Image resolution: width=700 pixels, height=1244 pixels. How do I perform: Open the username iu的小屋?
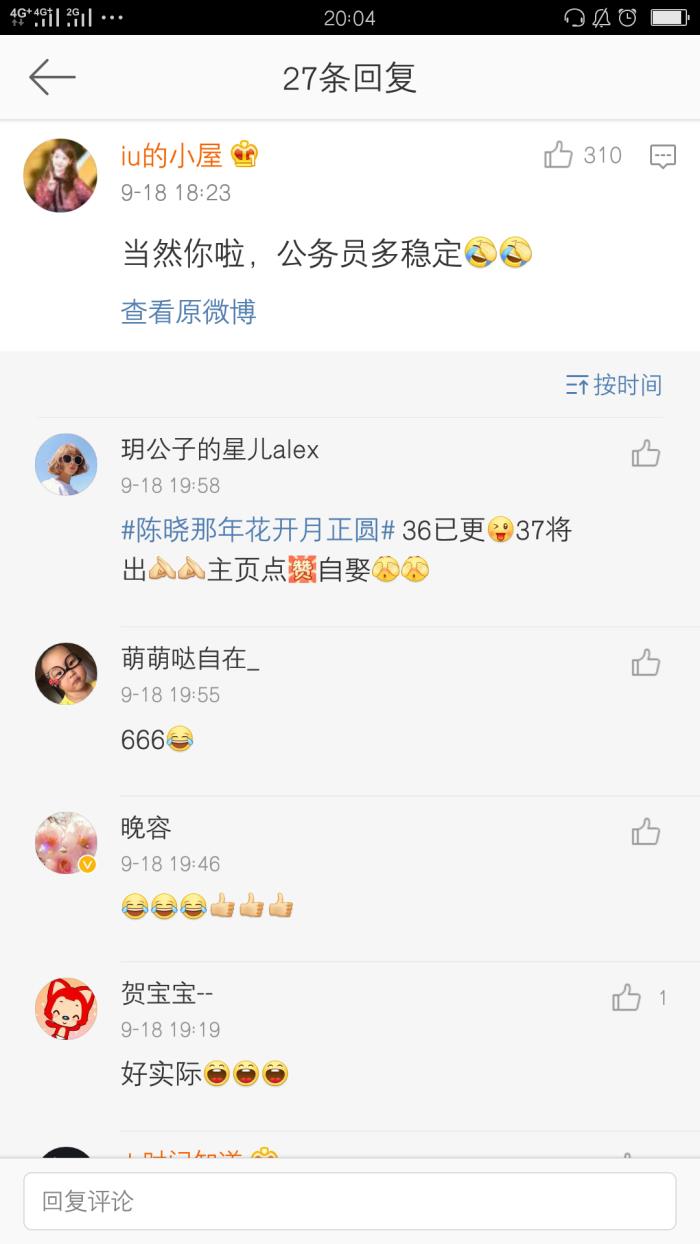click(171, 155)
